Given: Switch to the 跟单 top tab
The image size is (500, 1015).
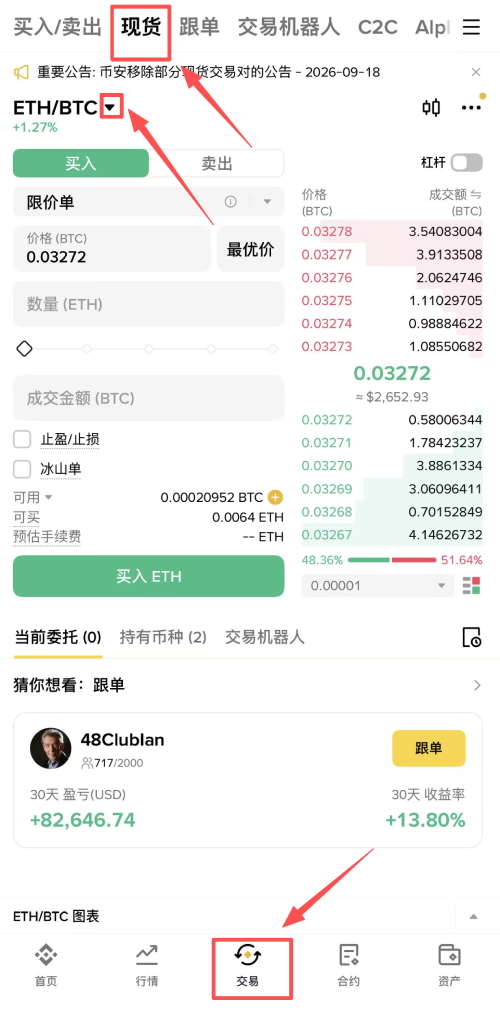Looking at the screenshot, I should 199,27.
